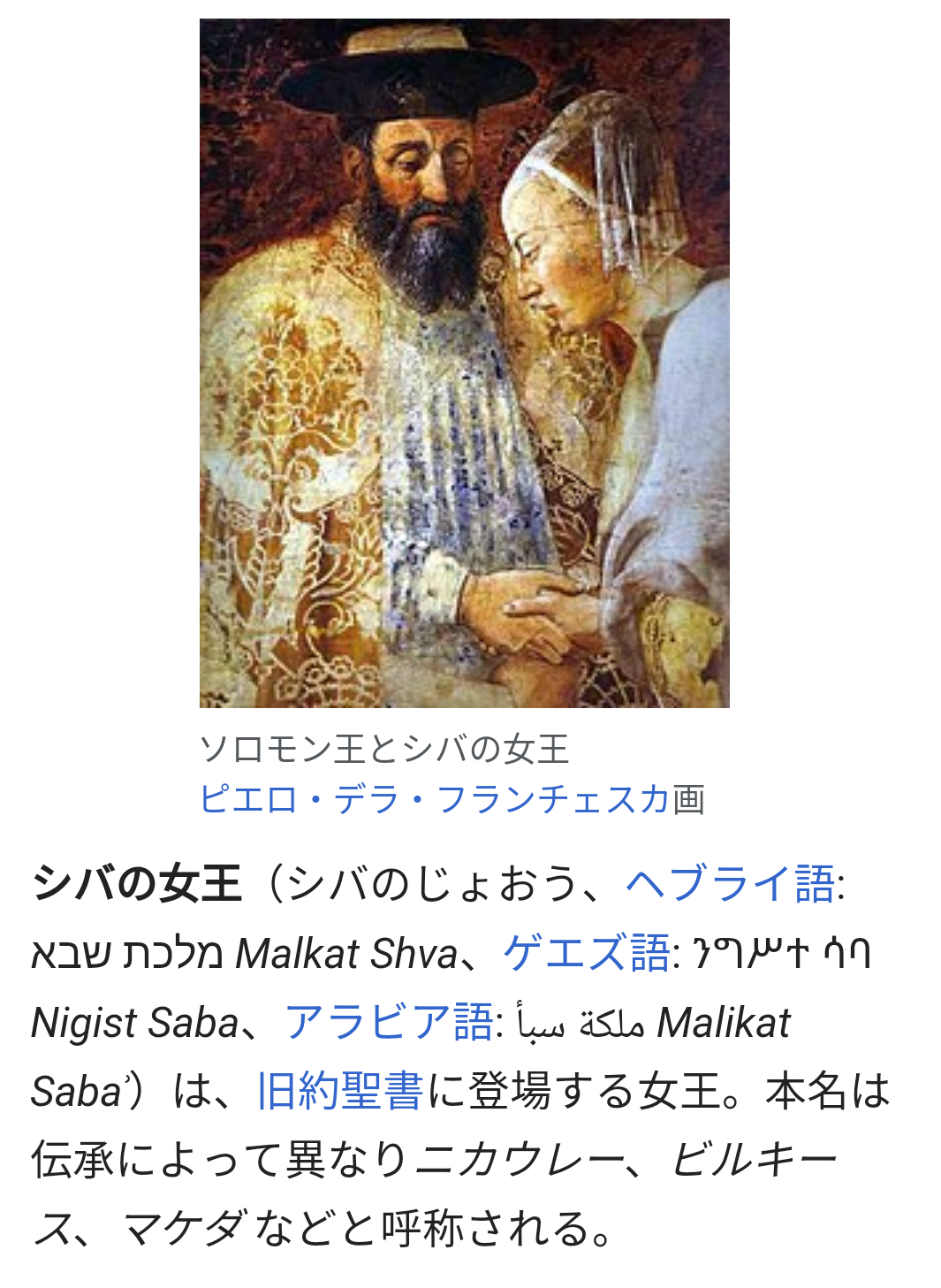Viewport: 941px width, 1288px height.
Task: Open the Solomon and Sheba painting image
Action: (464, 362)
